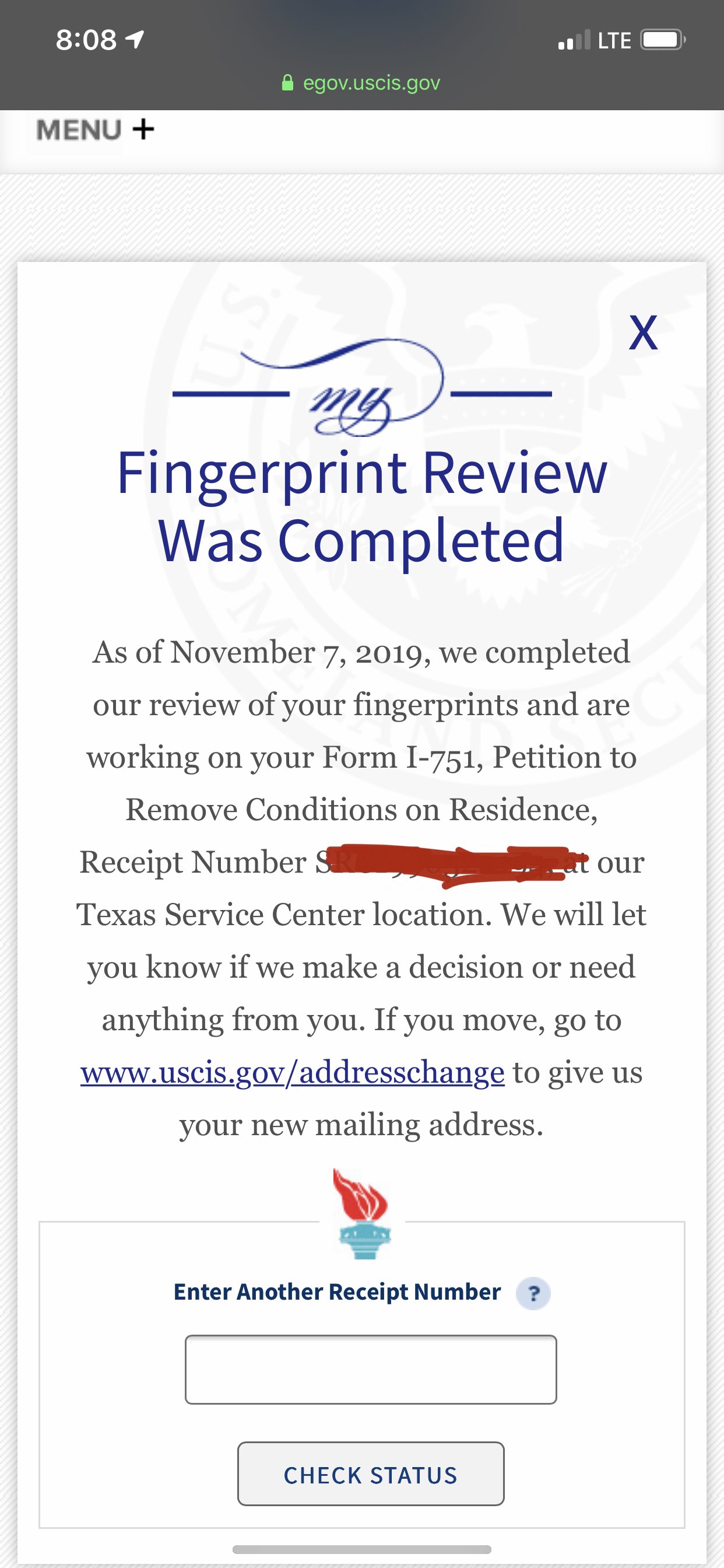The image size is (724, 1568).
Task: Expand the MENU + button
Action: (x=95, y=129)
